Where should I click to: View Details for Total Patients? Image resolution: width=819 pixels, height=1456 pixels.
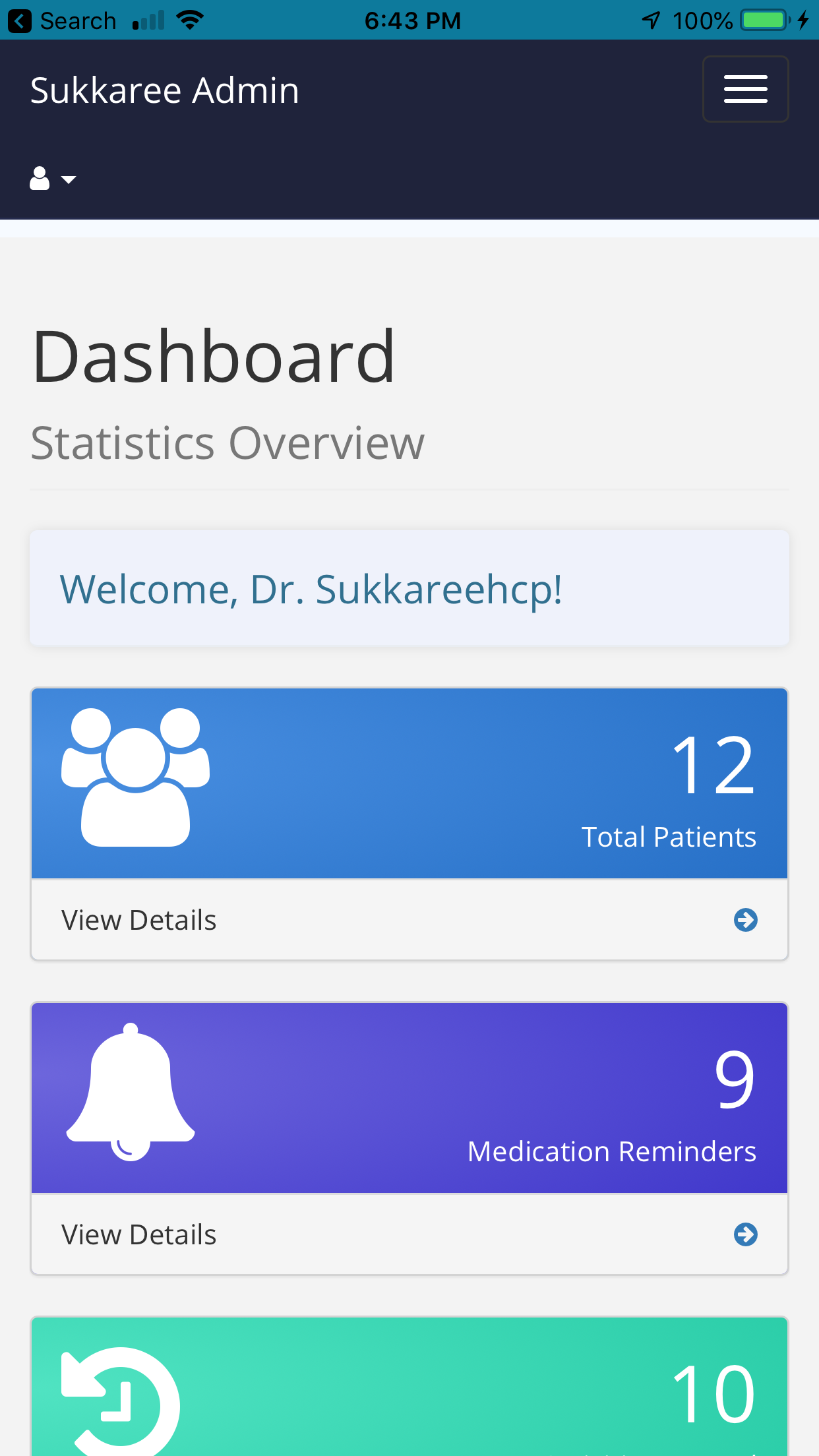tap(409, 919)
